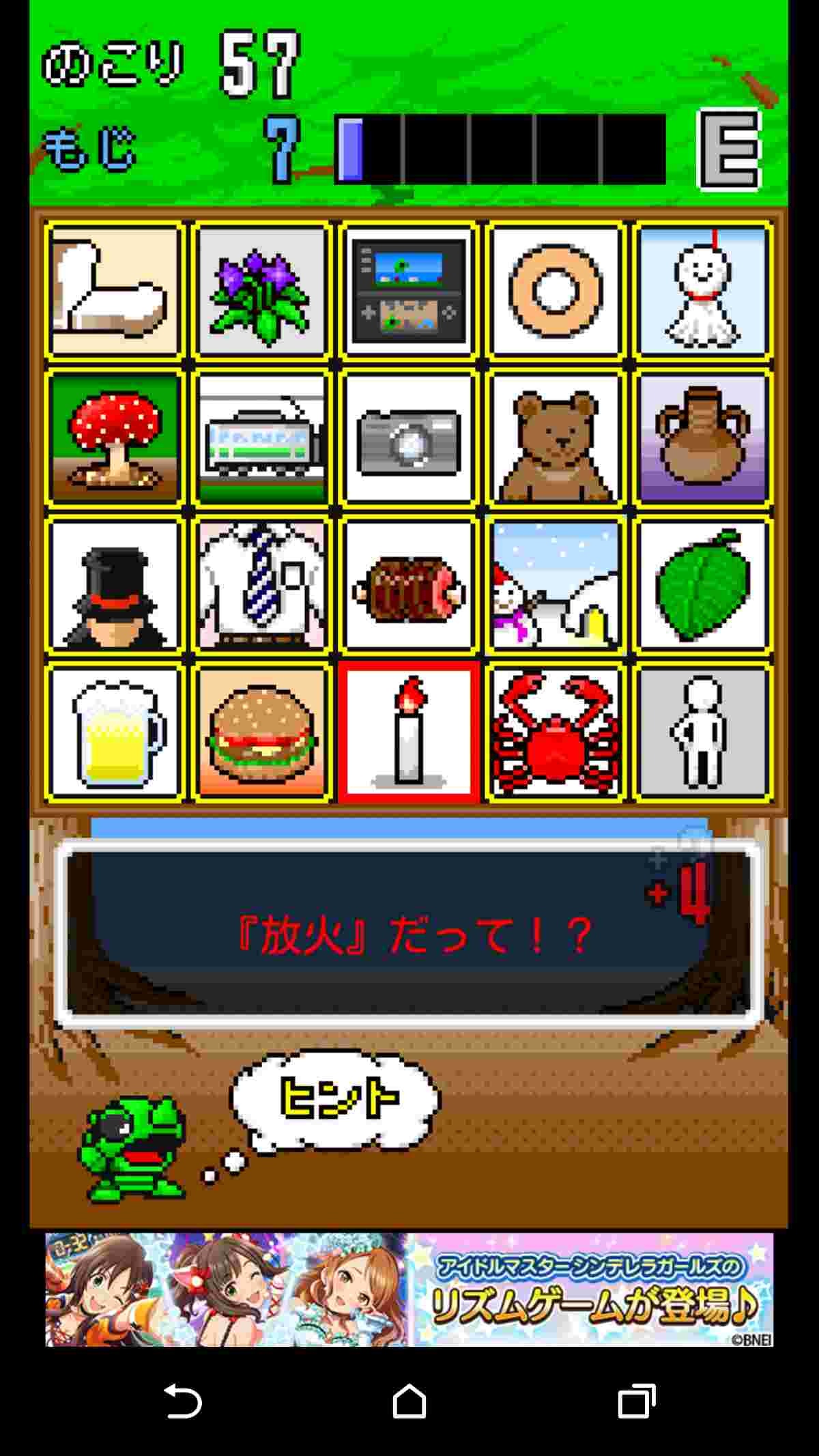Select the handheld game console tile
819x1456 pixels.
tap(409, 291)
